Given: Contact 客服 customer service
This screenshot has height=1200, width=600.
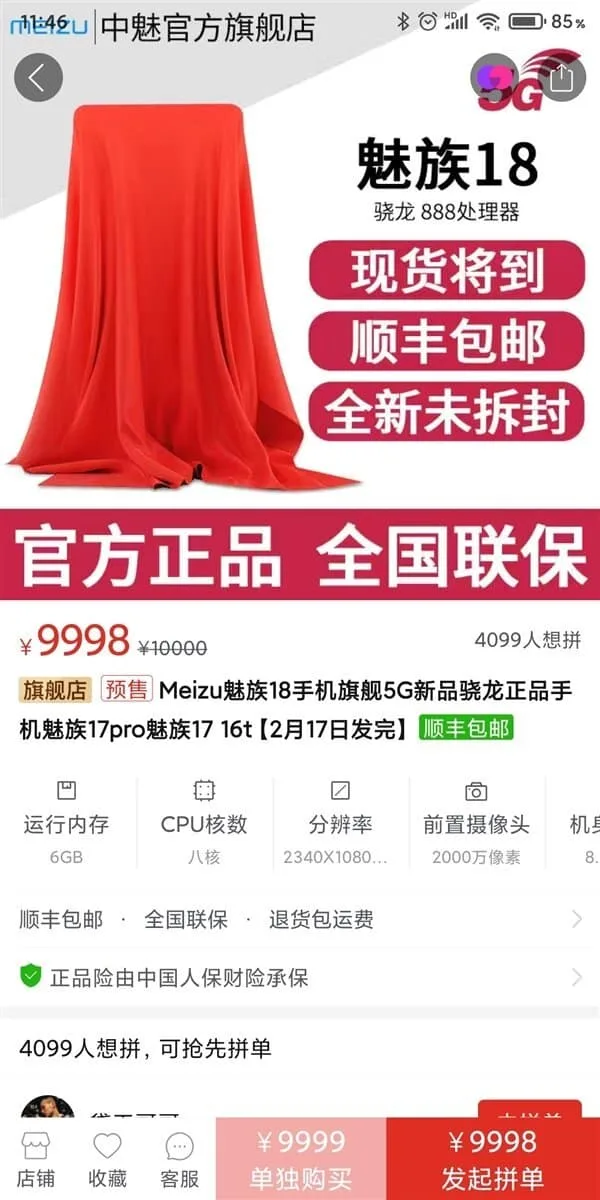Looking at the screenshot, I should [180, 1160].
